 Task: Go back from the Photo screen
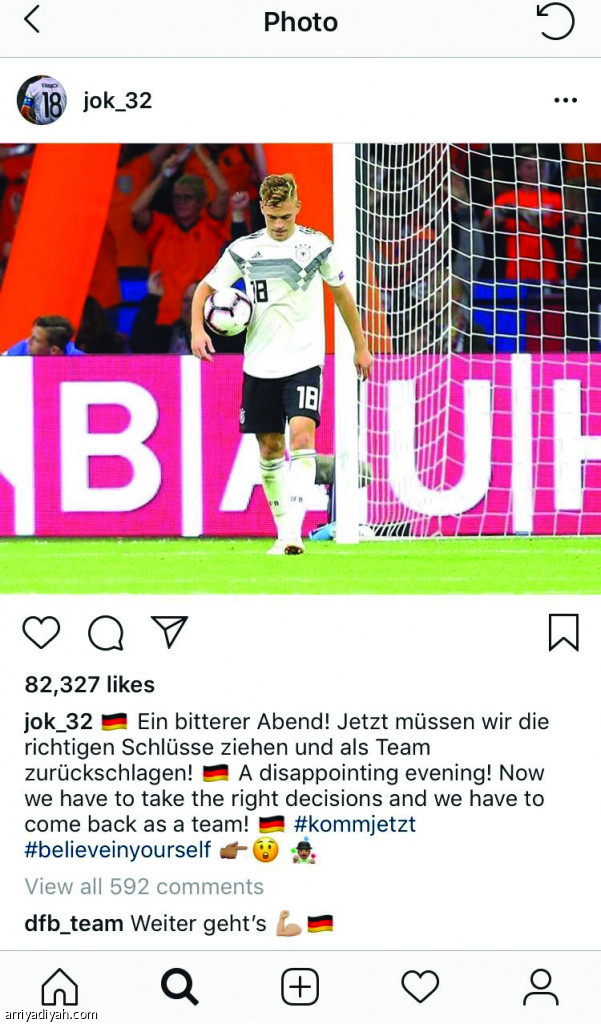pyautogui.click(x=32, y=20)
